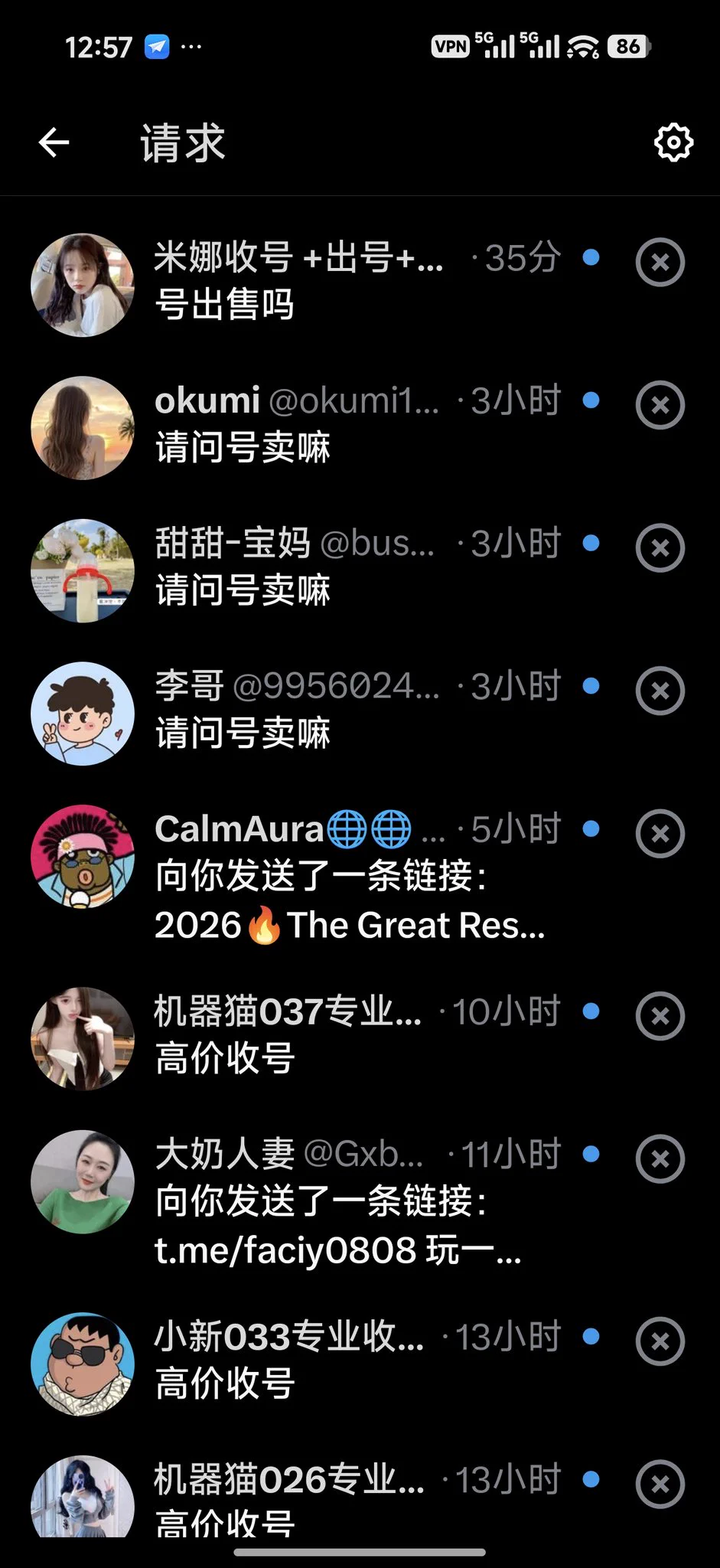
Task: Tap okumi's sunset profile picture
Action: [x=83, y=426]
